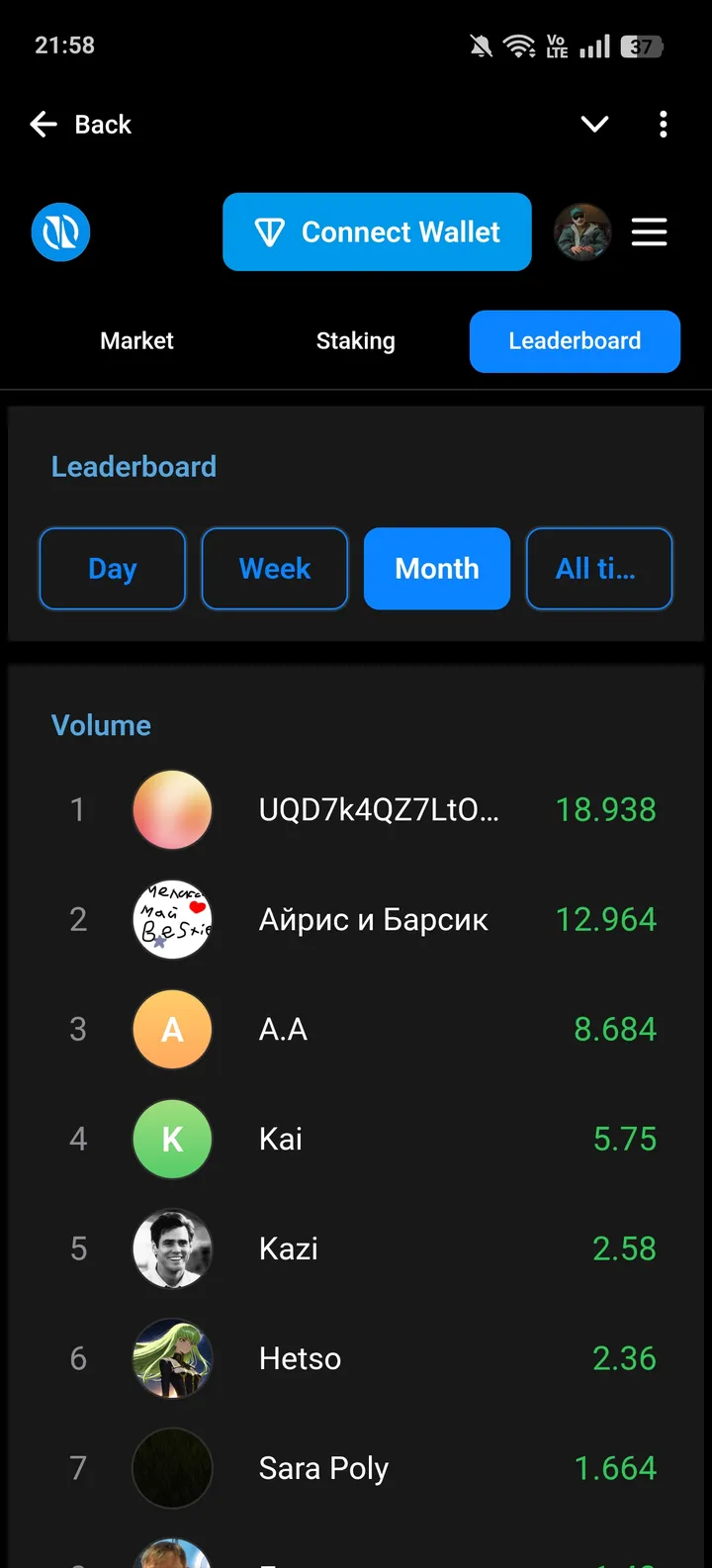Open the hamburger menu
Image resolution: width=712 pixels, height=1568 pixels.
(649, 231)
